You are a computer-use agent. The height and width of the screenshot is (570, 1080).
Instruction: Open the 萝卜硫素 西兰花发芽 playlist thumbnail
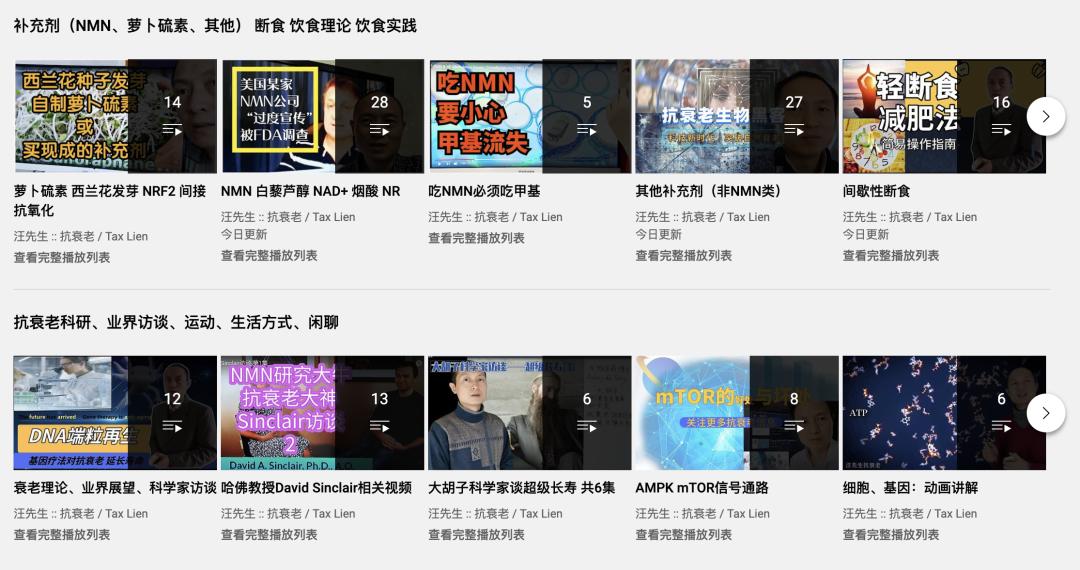click(x=114, y=116)
